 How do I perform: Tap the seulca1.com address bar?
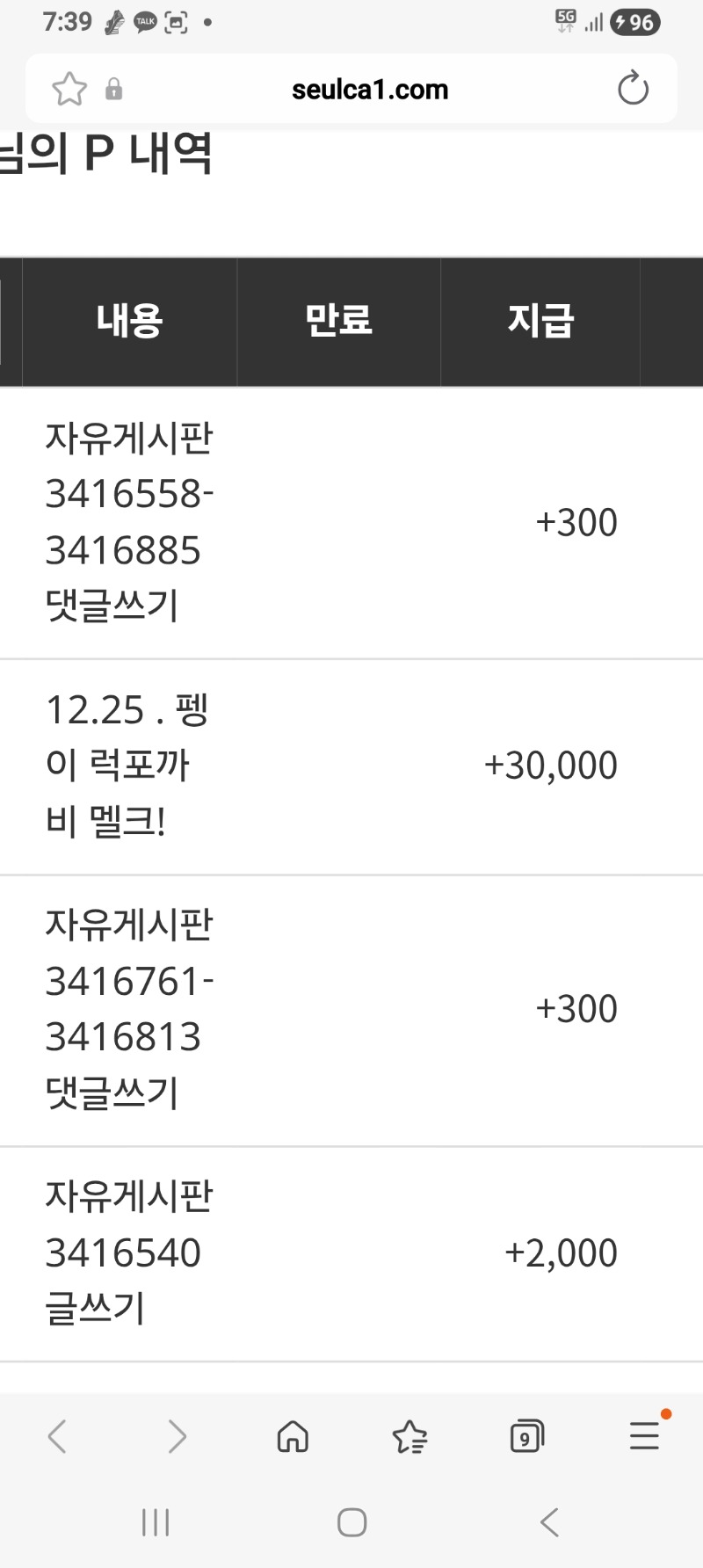click(x=369, y=89)
